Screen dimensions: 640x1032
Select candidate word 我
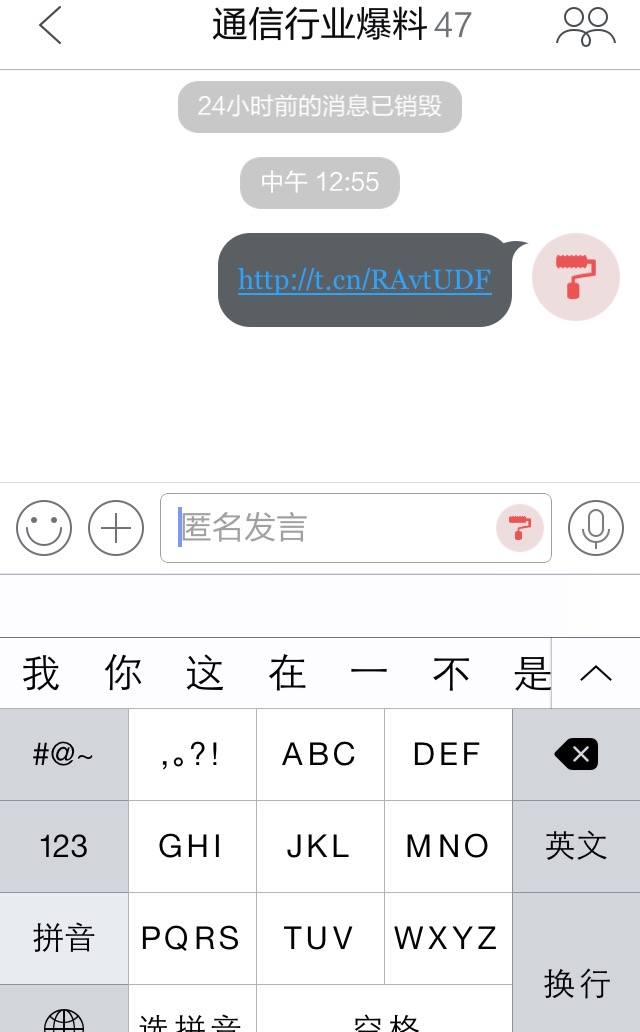(x=41, y=673)
